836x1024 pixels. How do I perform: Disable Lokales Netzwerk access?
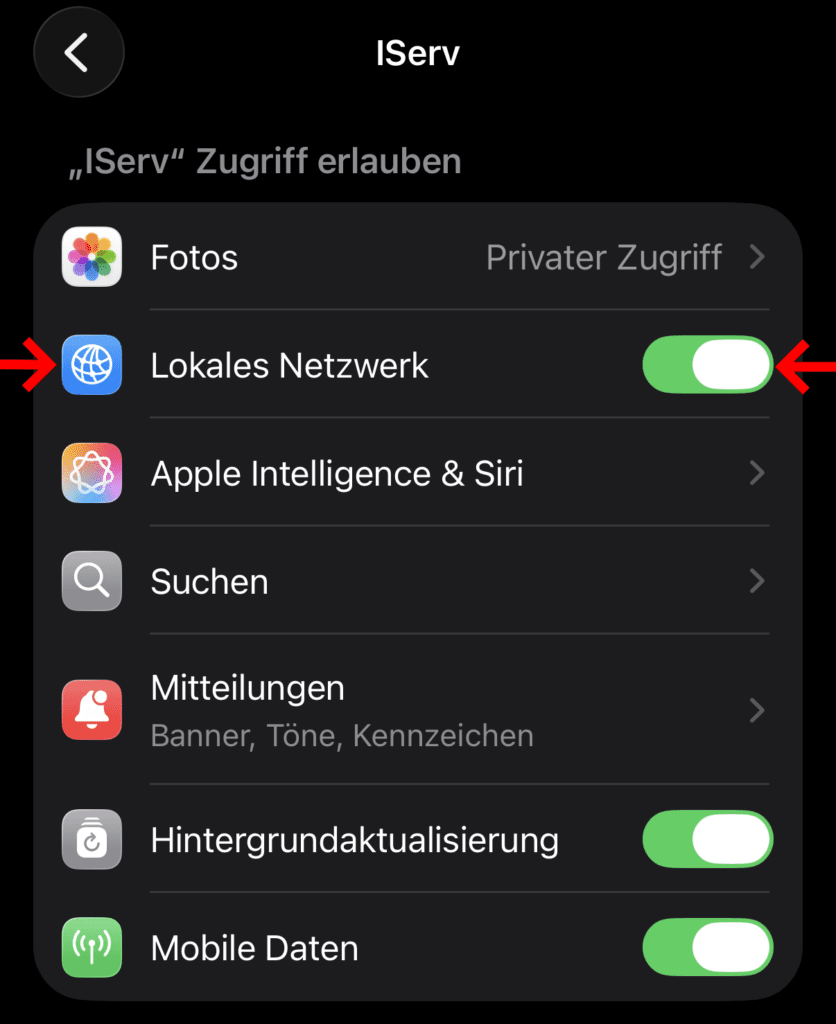[x=707, y=365]
